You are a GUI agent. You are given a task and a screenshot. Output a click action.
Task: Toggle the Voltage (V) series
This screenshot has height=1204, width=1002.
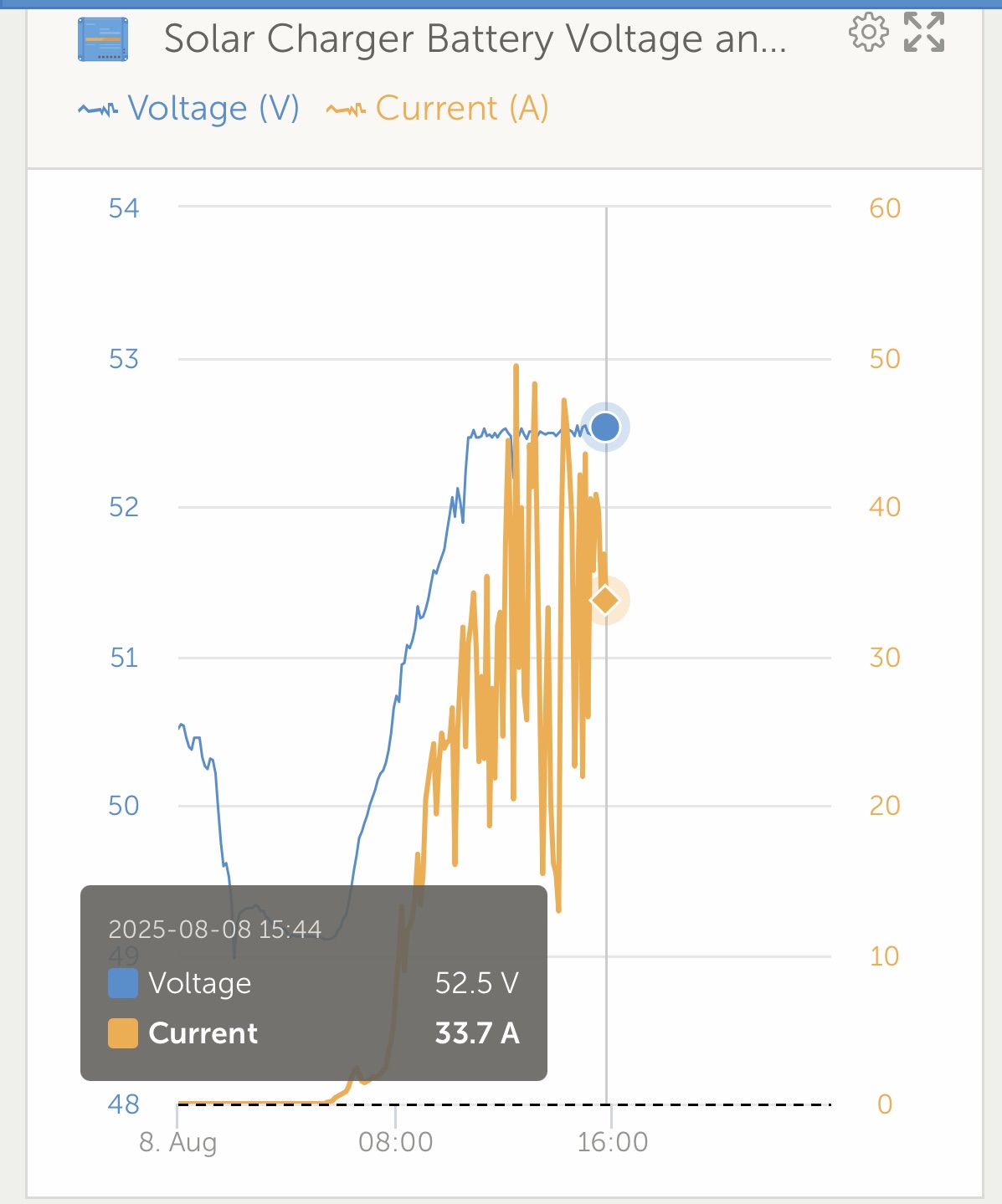coord(189,109)
